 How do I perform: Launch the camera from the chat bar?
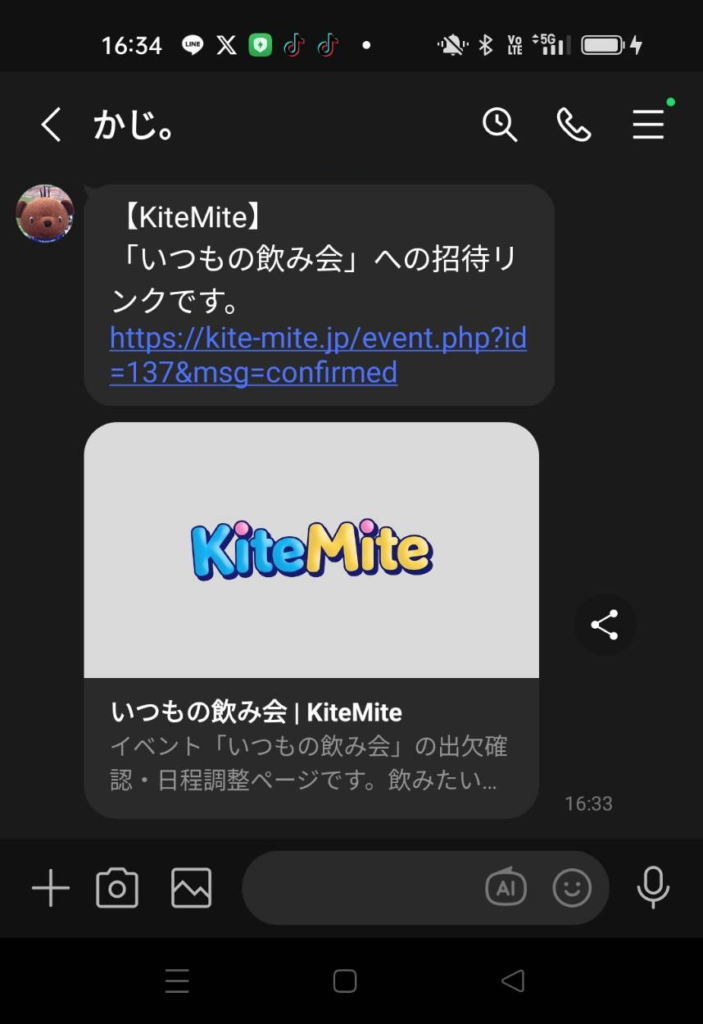117,888
